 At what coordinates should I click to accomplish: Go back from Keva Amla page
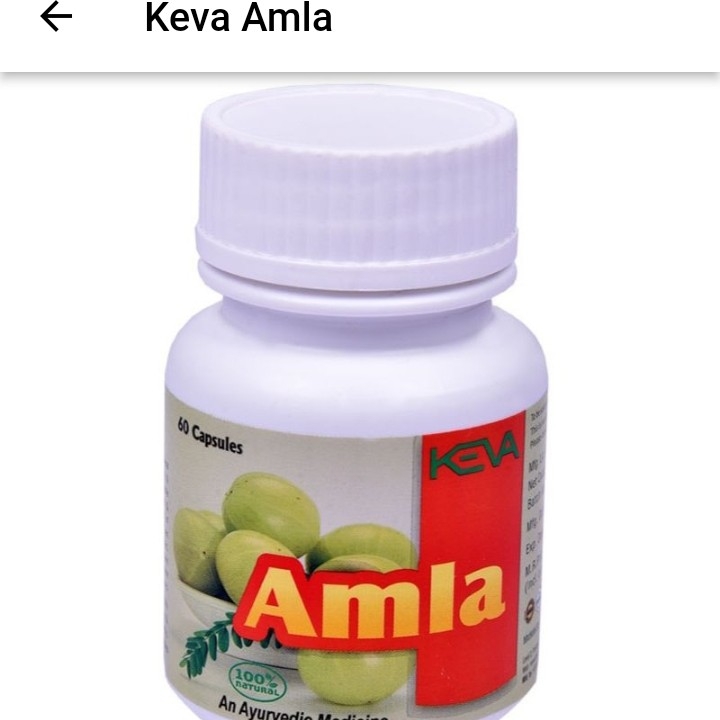pos(56,17)
